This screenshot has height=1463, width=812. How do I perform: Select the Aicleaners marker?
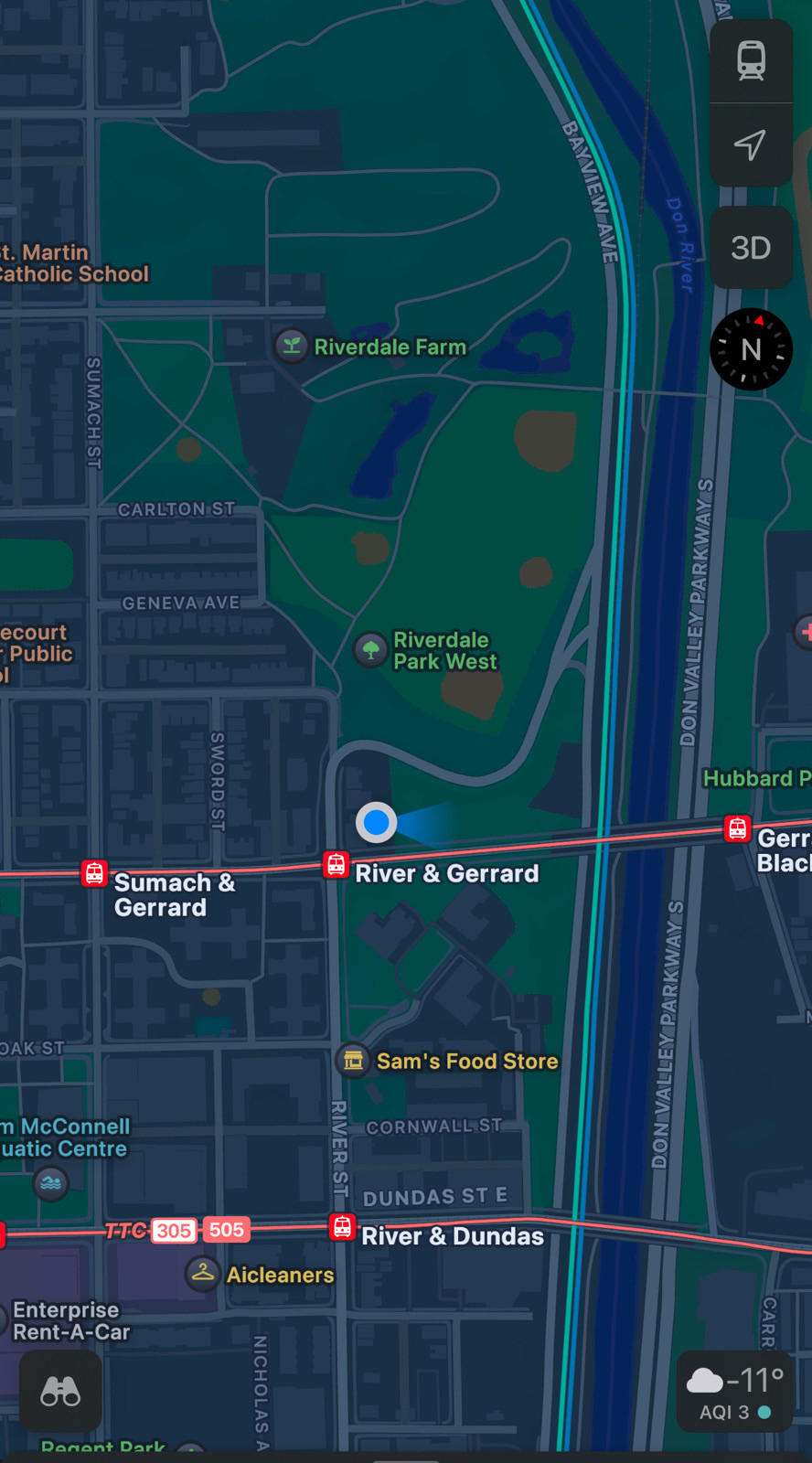[203, 1273]
